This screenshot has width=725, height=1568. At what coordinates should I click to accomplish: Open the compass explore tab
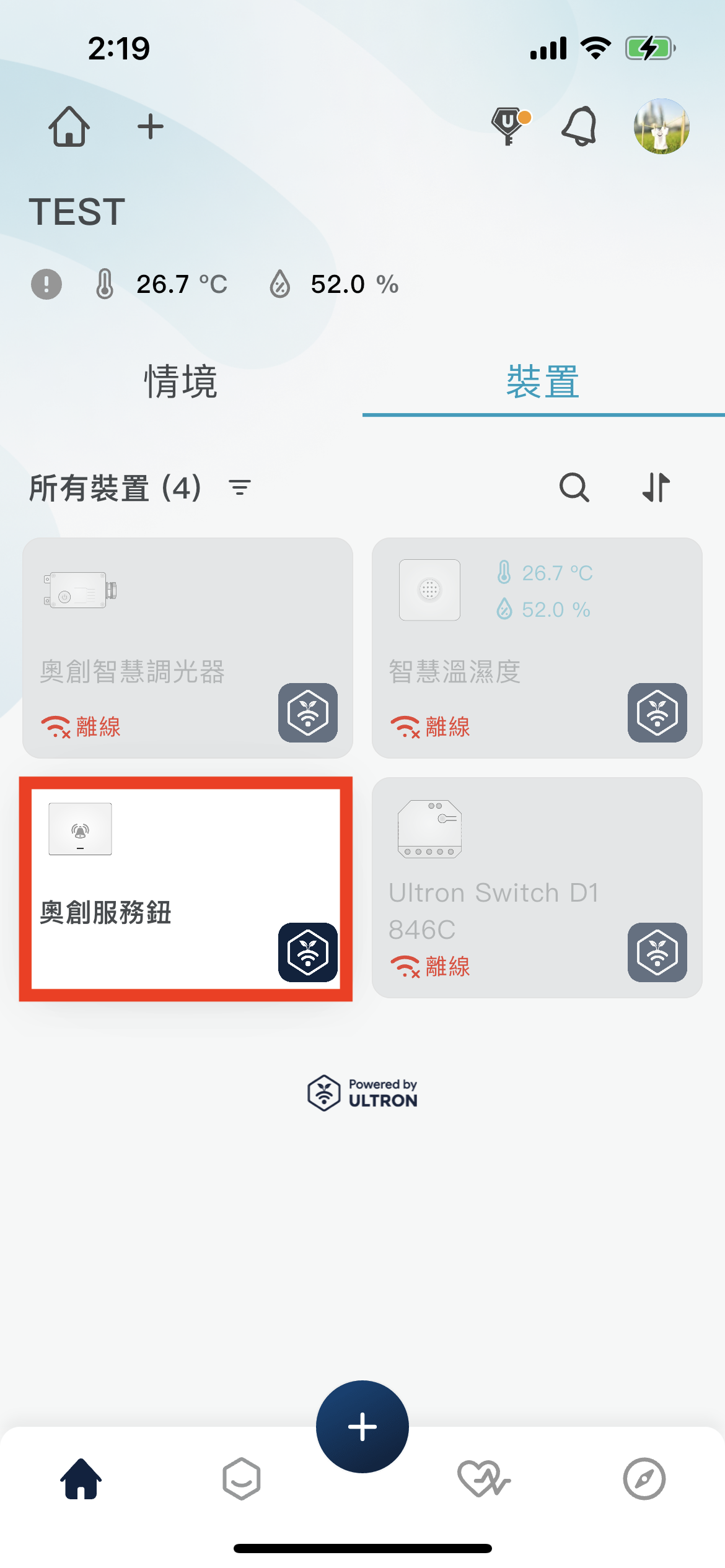644,1479
